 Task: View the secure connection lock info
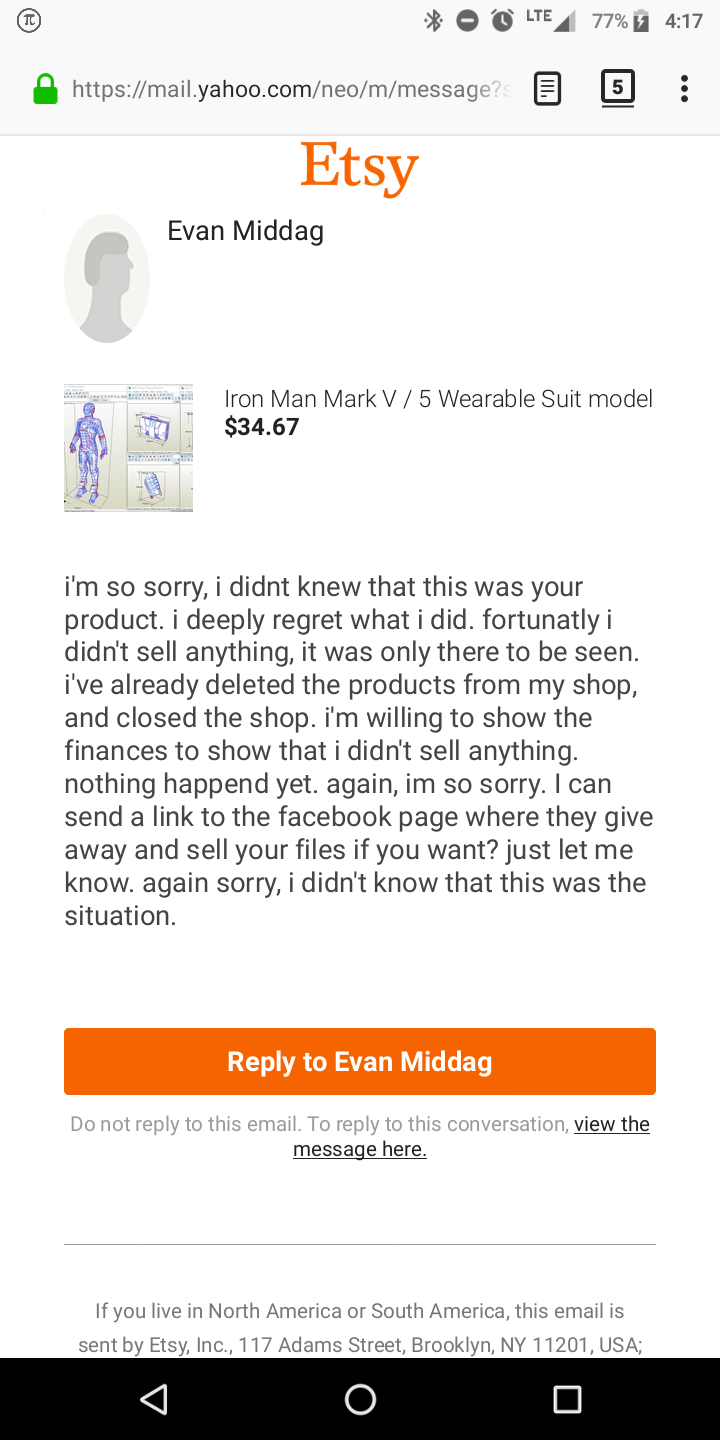coord(45,90)
